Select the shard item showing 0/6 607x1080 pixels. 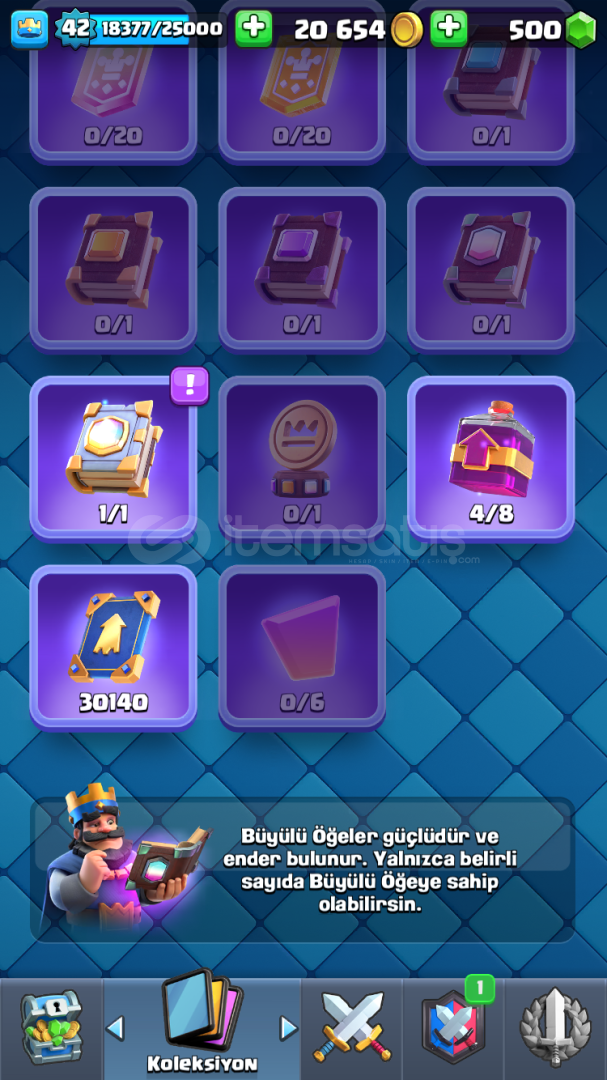tap(302, 645)
